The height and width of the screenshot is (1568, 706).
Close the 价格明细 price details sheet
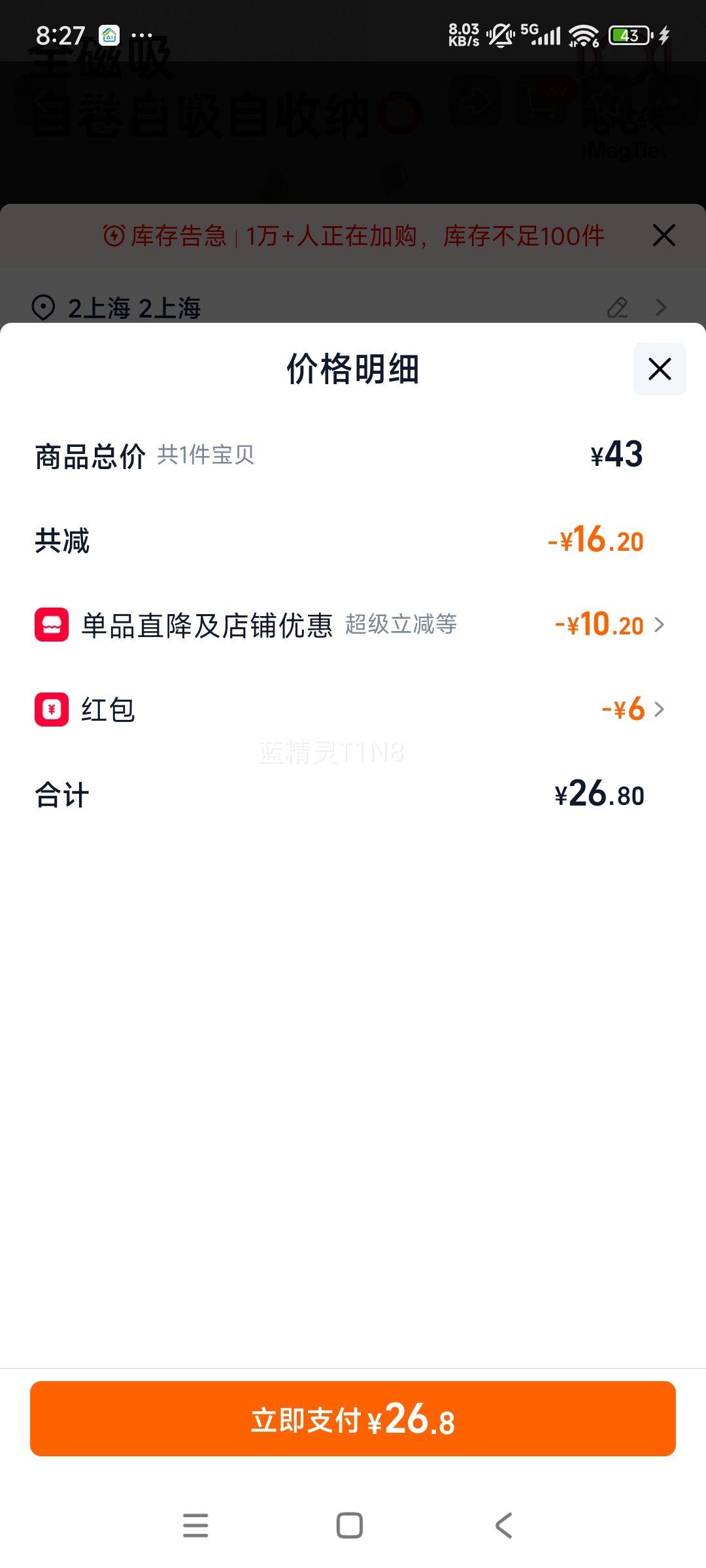(660, 369)
